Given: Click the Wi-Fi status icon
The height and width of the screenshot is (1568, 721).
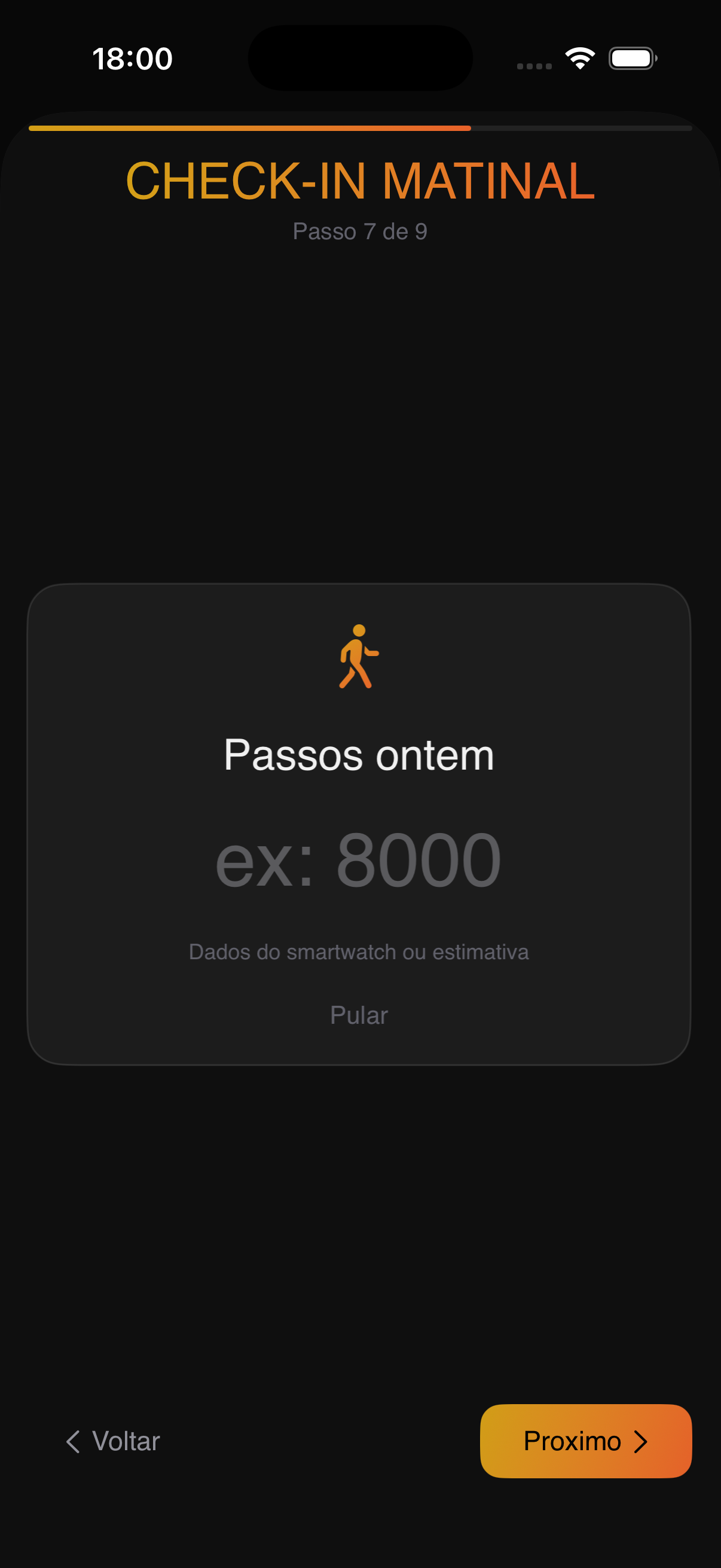Looking at the screenshot, I should point(578,58).
